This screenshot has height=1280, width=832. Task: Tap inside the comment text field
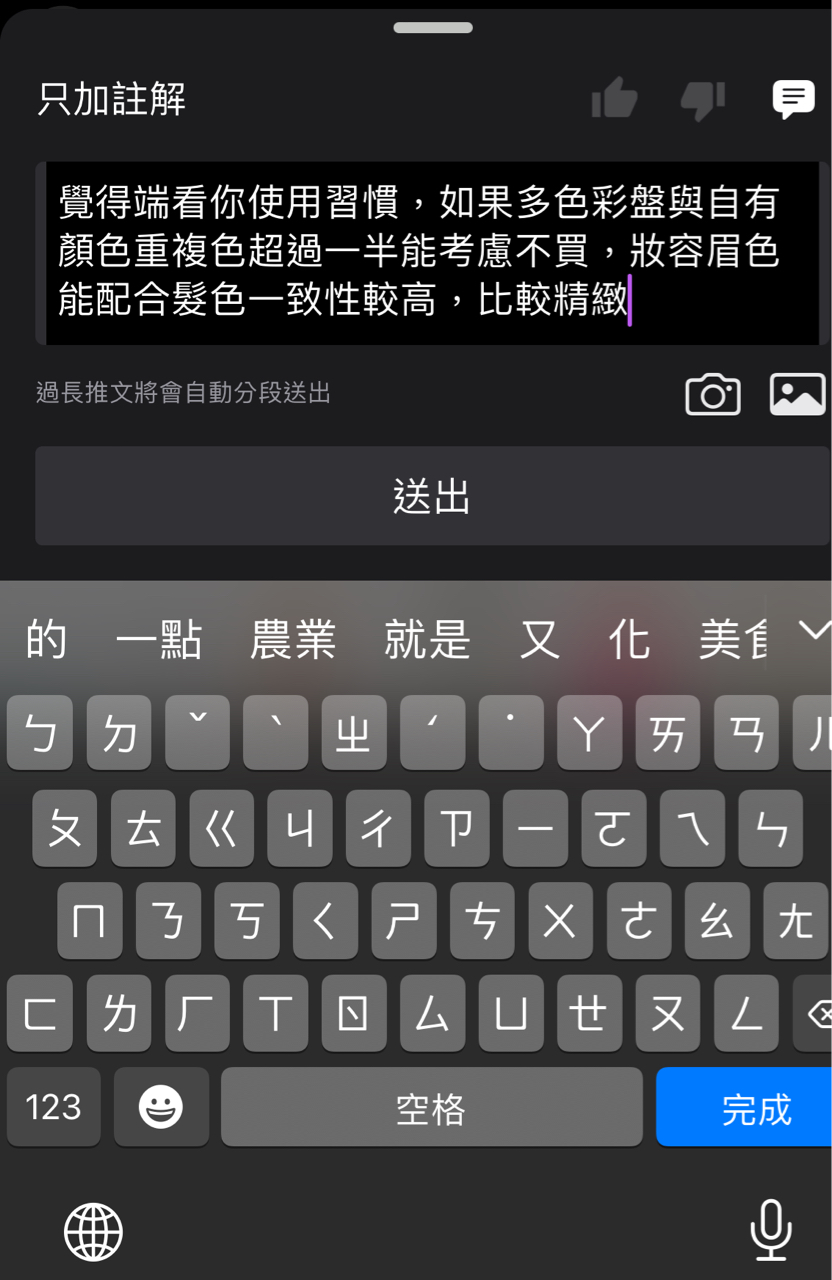pyautogui.click(x=432, y=252)
